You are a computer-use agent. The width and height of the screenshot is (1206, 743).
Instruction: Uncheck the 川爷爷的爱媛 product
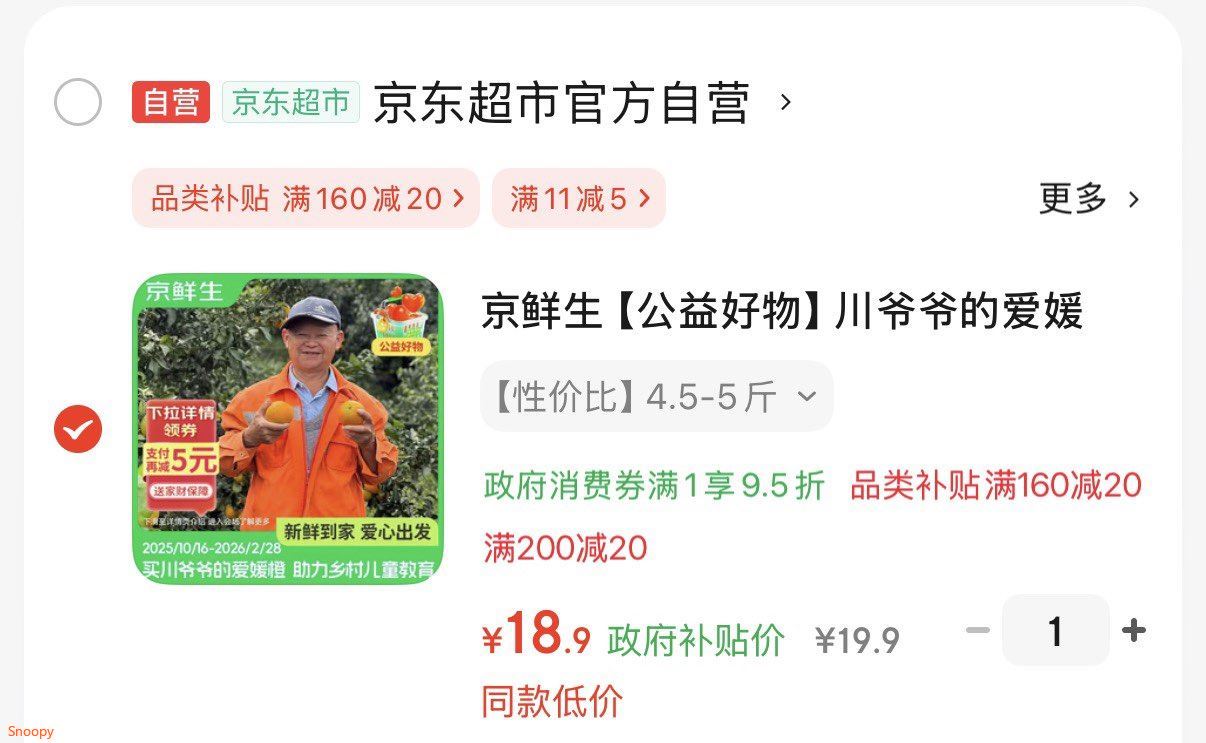[78, 429]
